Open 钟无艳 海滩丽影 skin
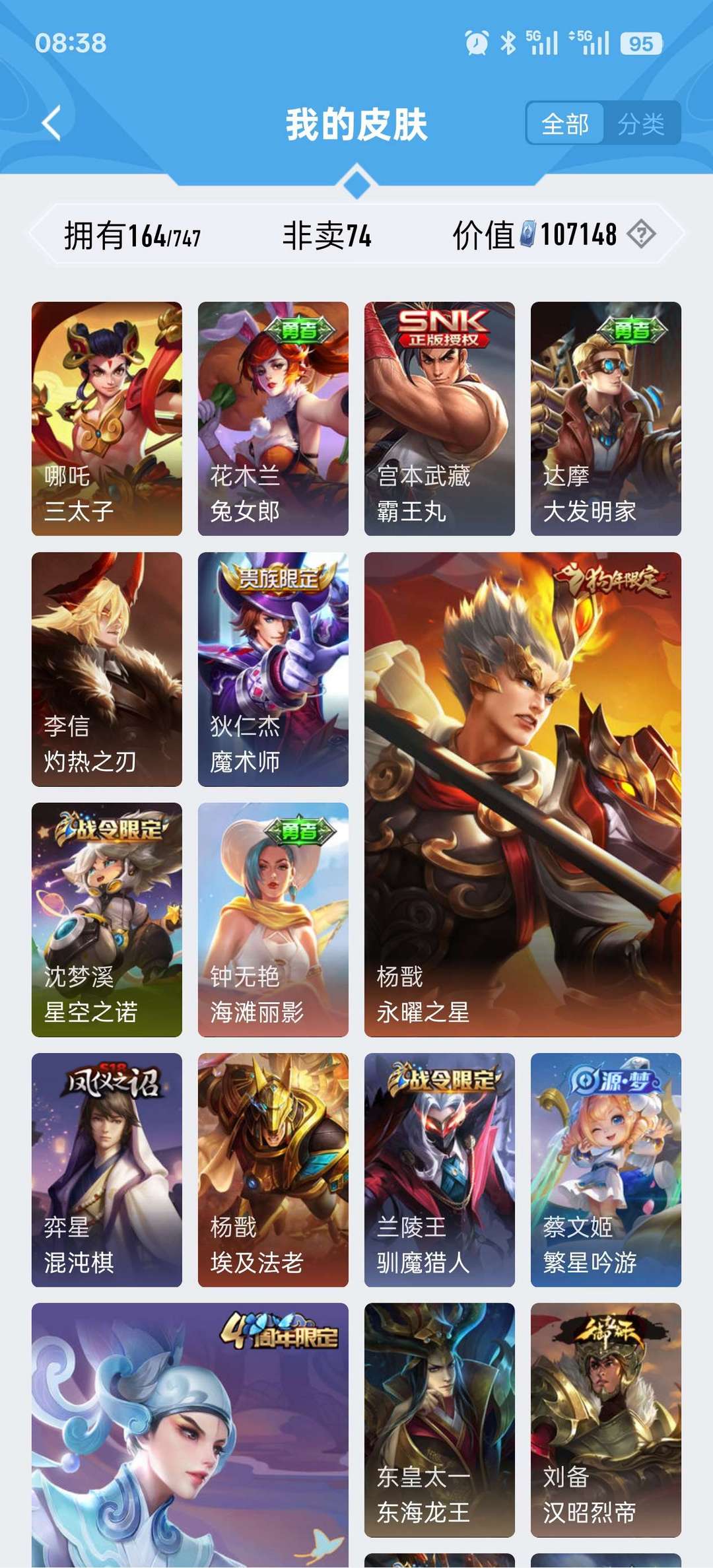This screenshot has height=1568, width=713. [273, 919]
